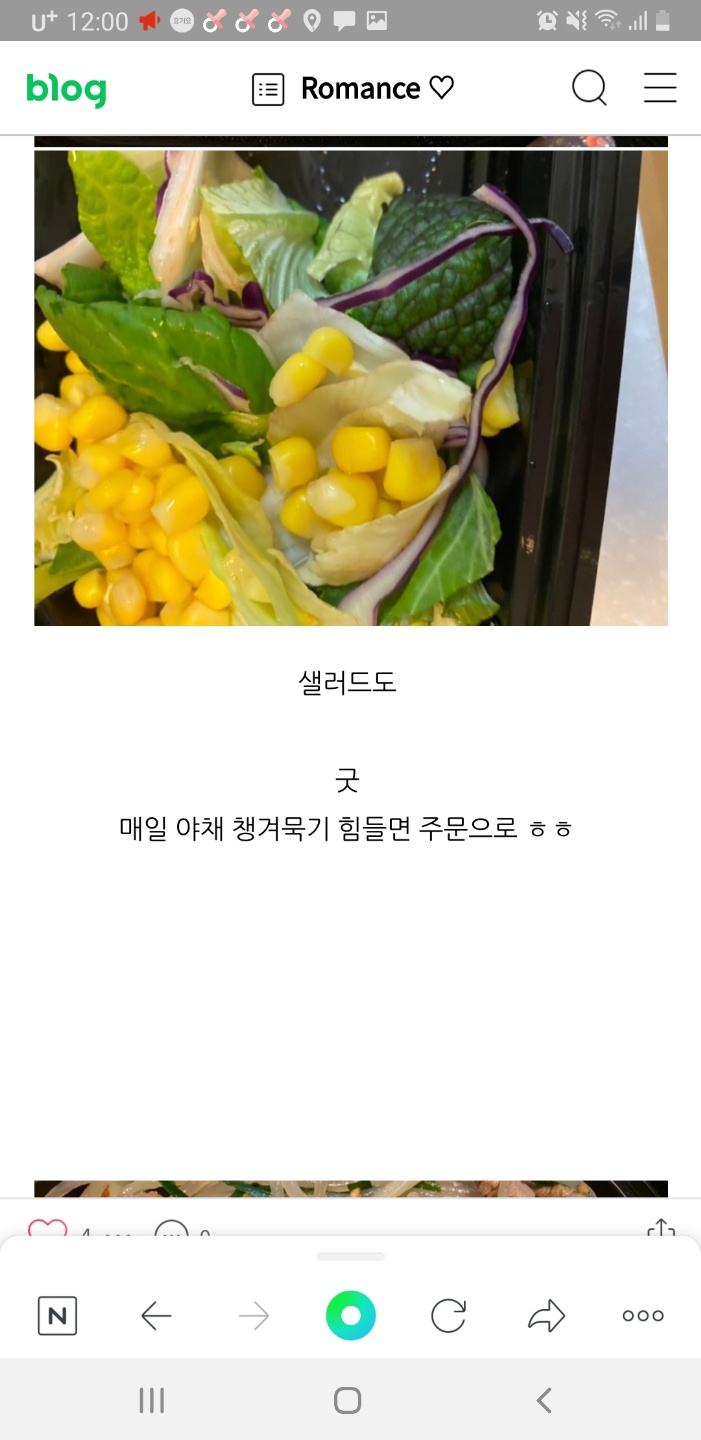Go to Naver home via N button
Image resolution: width=701 pixels, height=1440 pixels.
point(57,1316)
